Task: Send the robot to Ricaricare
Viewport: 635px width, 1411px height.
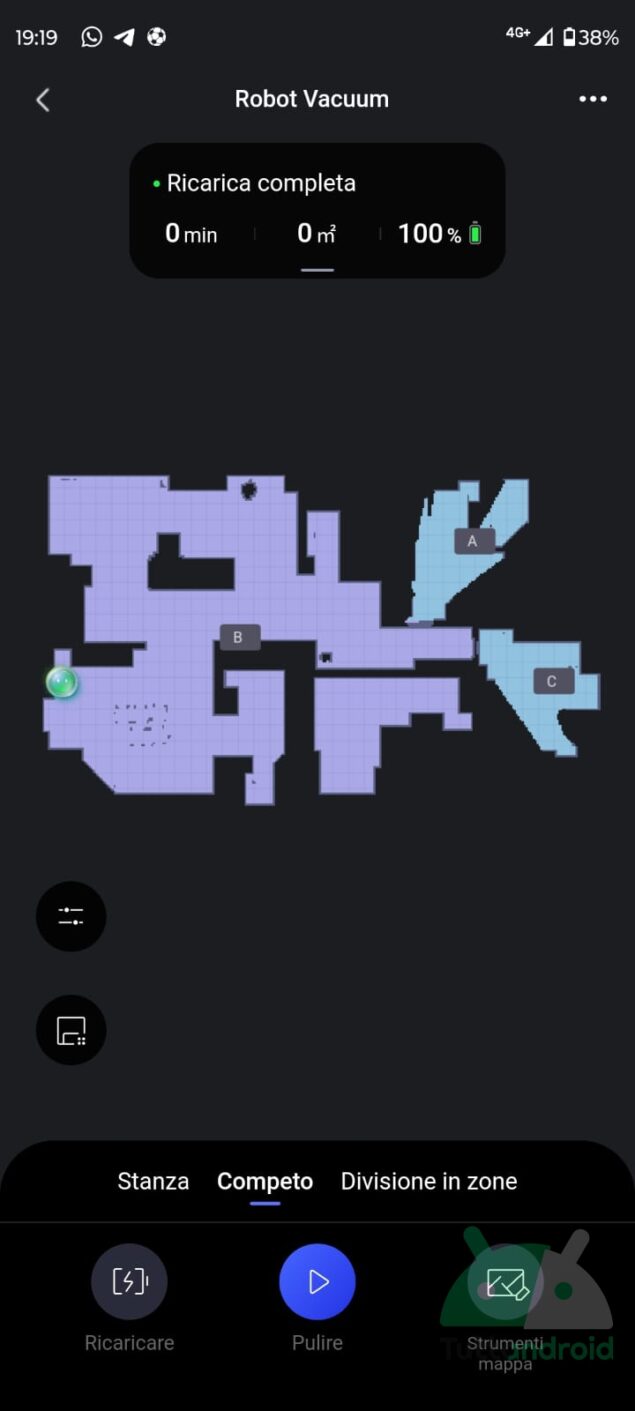Action: point(129,1299)
